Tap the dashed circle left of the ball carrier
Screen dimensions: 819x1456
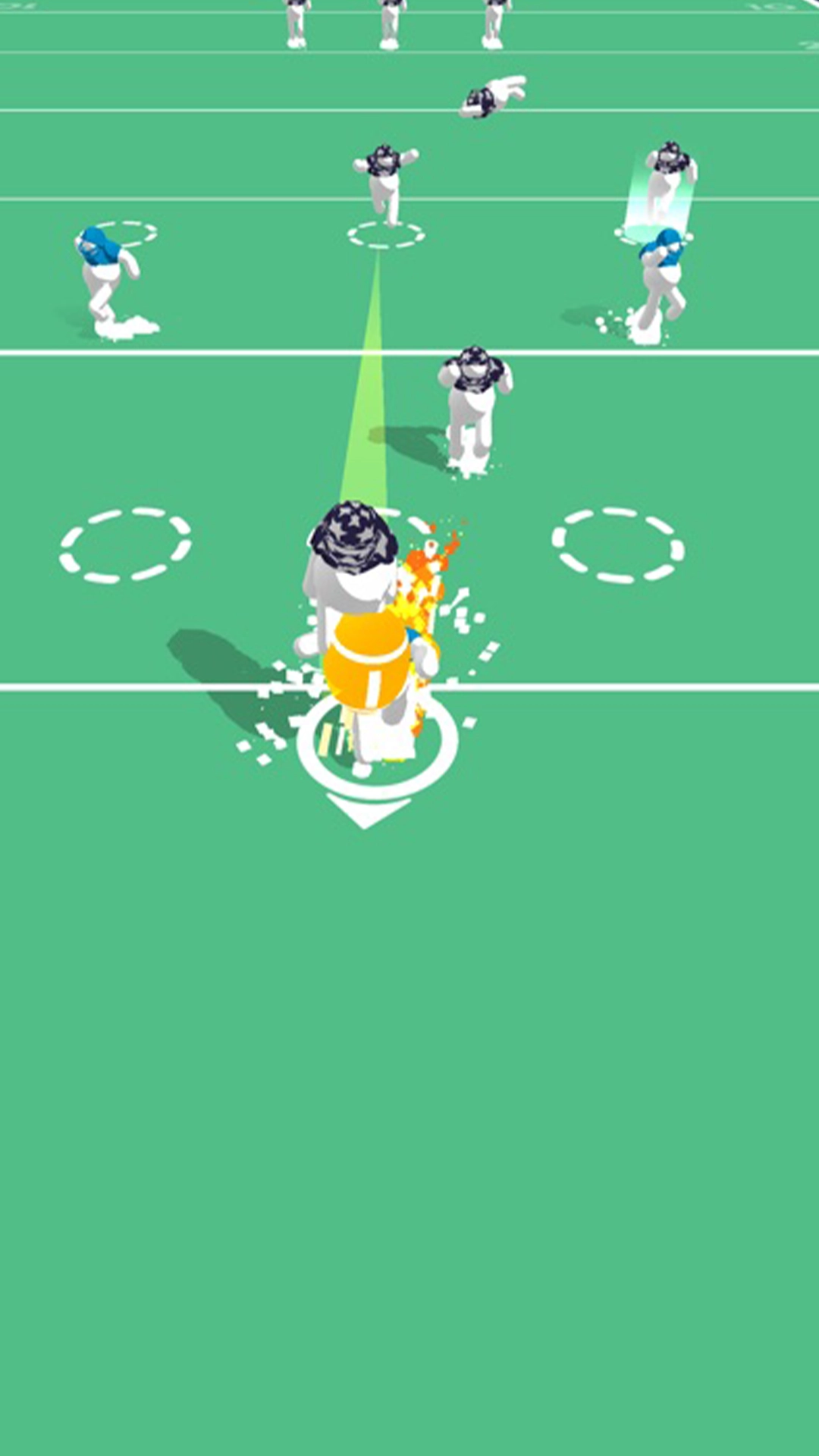pos(125,546)
